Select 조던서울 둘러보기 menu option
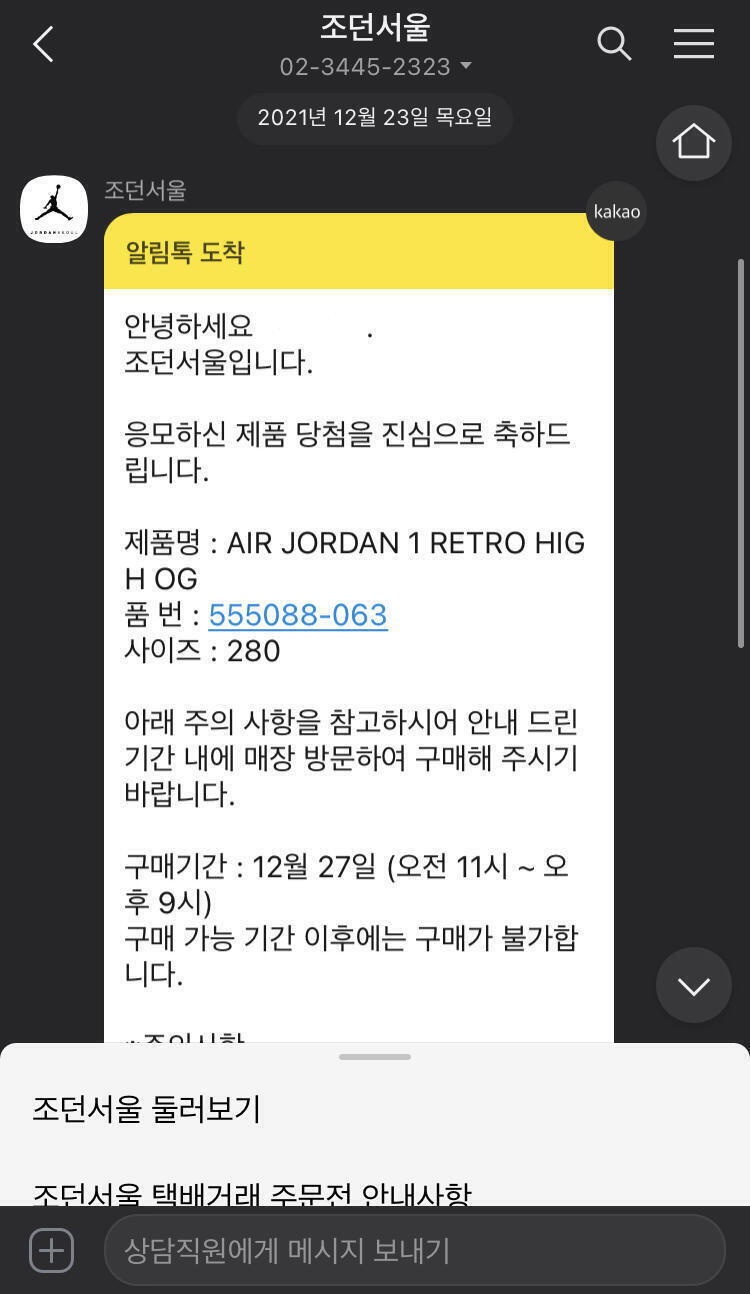 click(x=147, y=1109)
